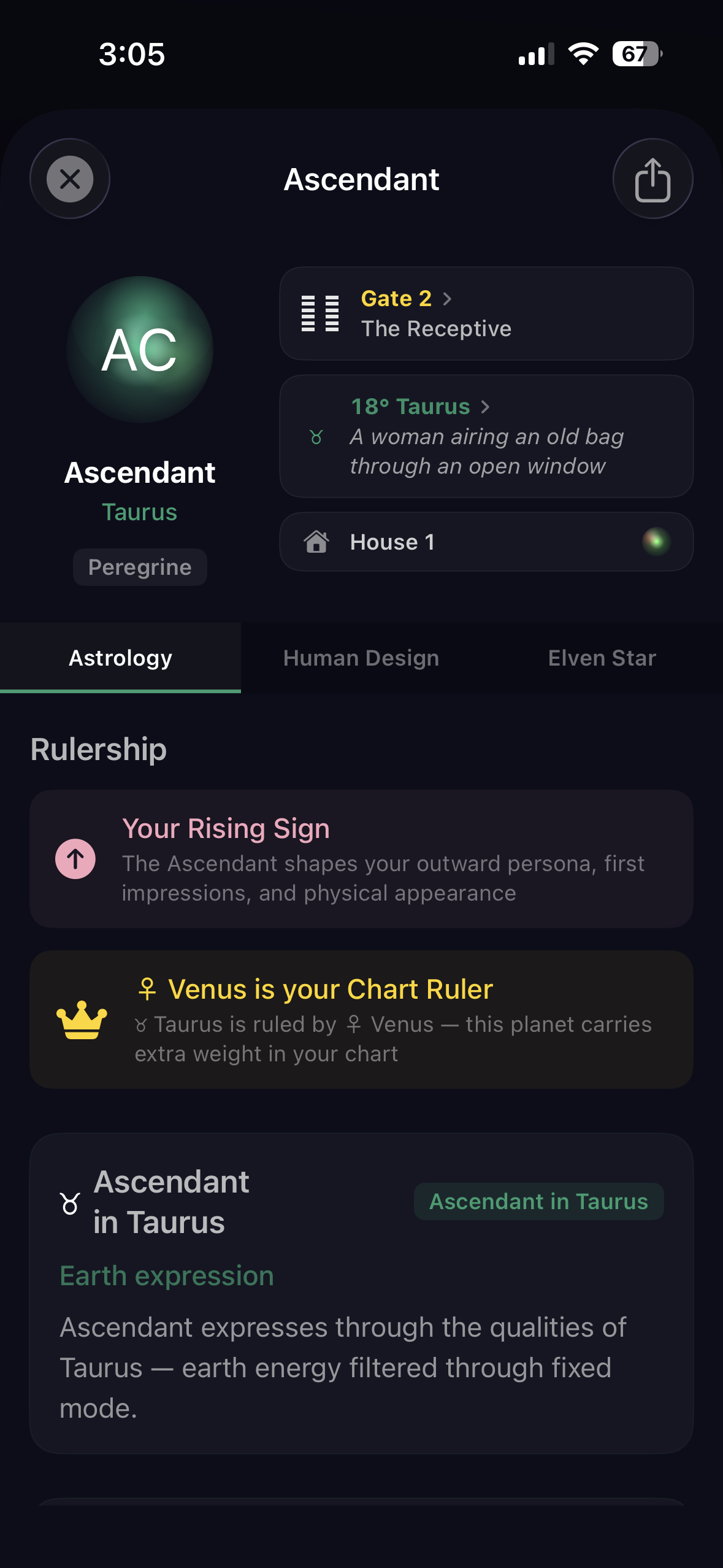Expand the Gate 2 The Receptive details
723x1568 pixels.
(486, 313)
